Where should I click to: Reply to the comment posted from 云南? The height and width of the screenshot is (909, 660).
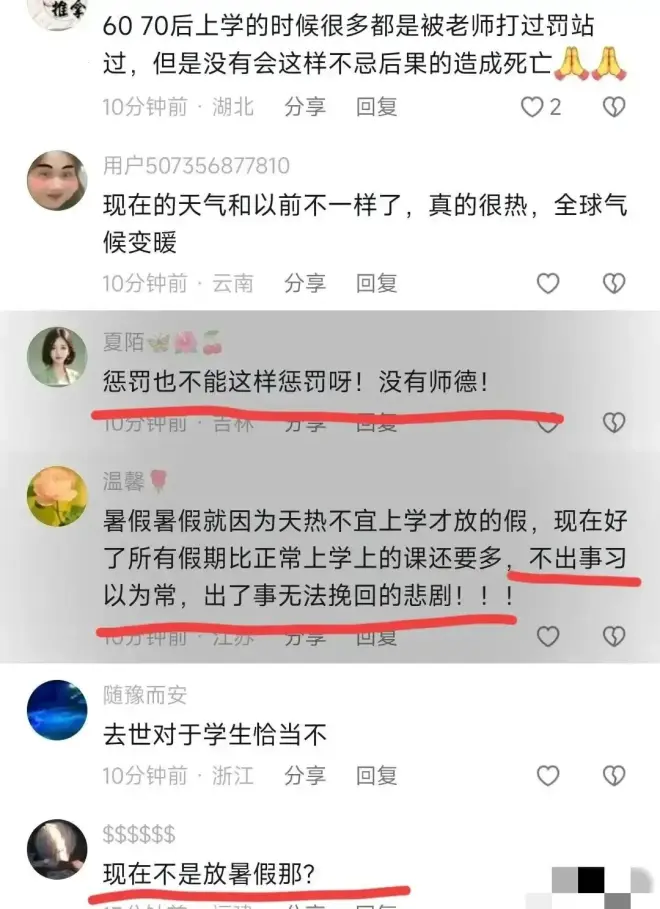coord(377,284)
